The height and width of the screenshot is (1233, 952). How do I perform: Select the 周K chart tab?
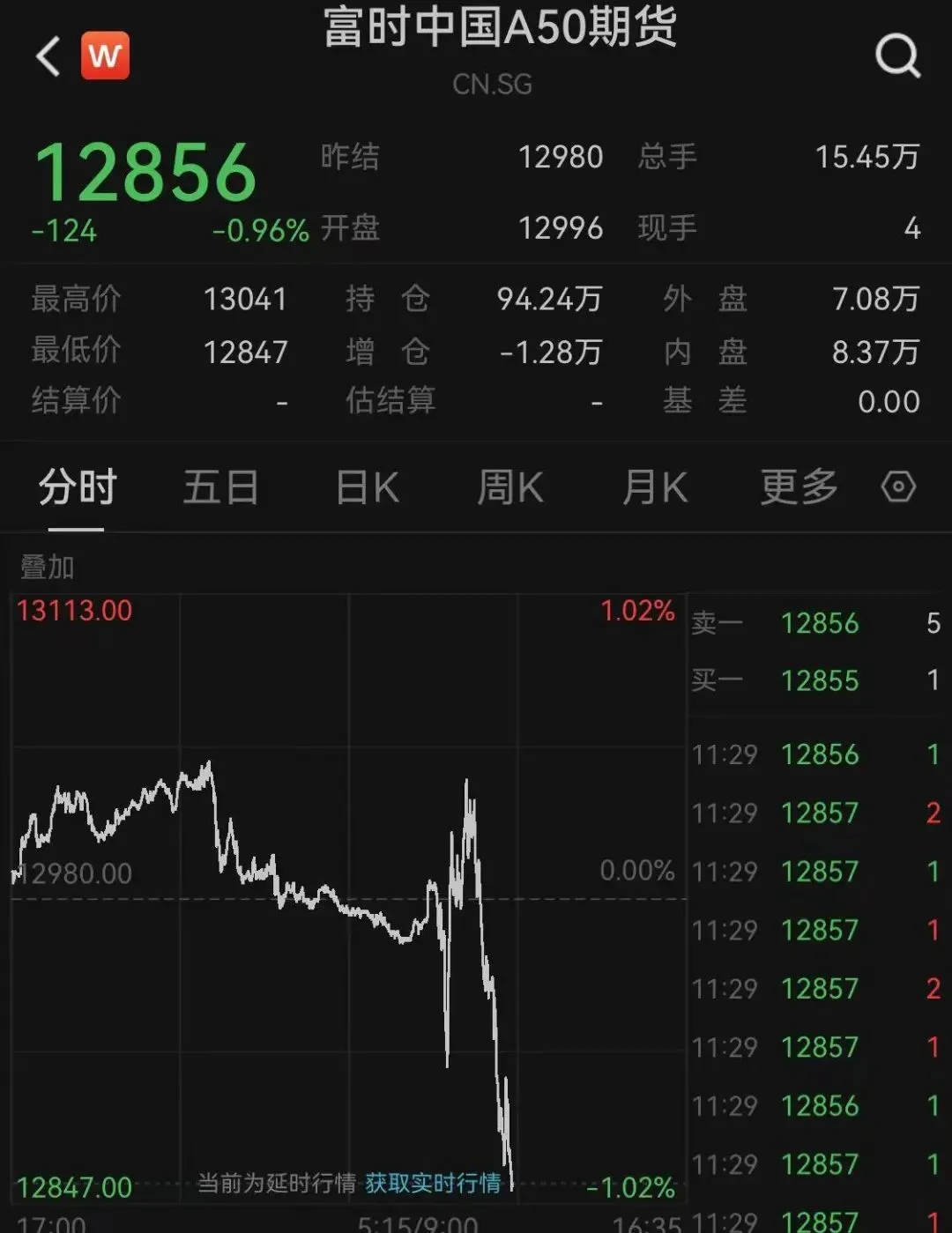510,487
